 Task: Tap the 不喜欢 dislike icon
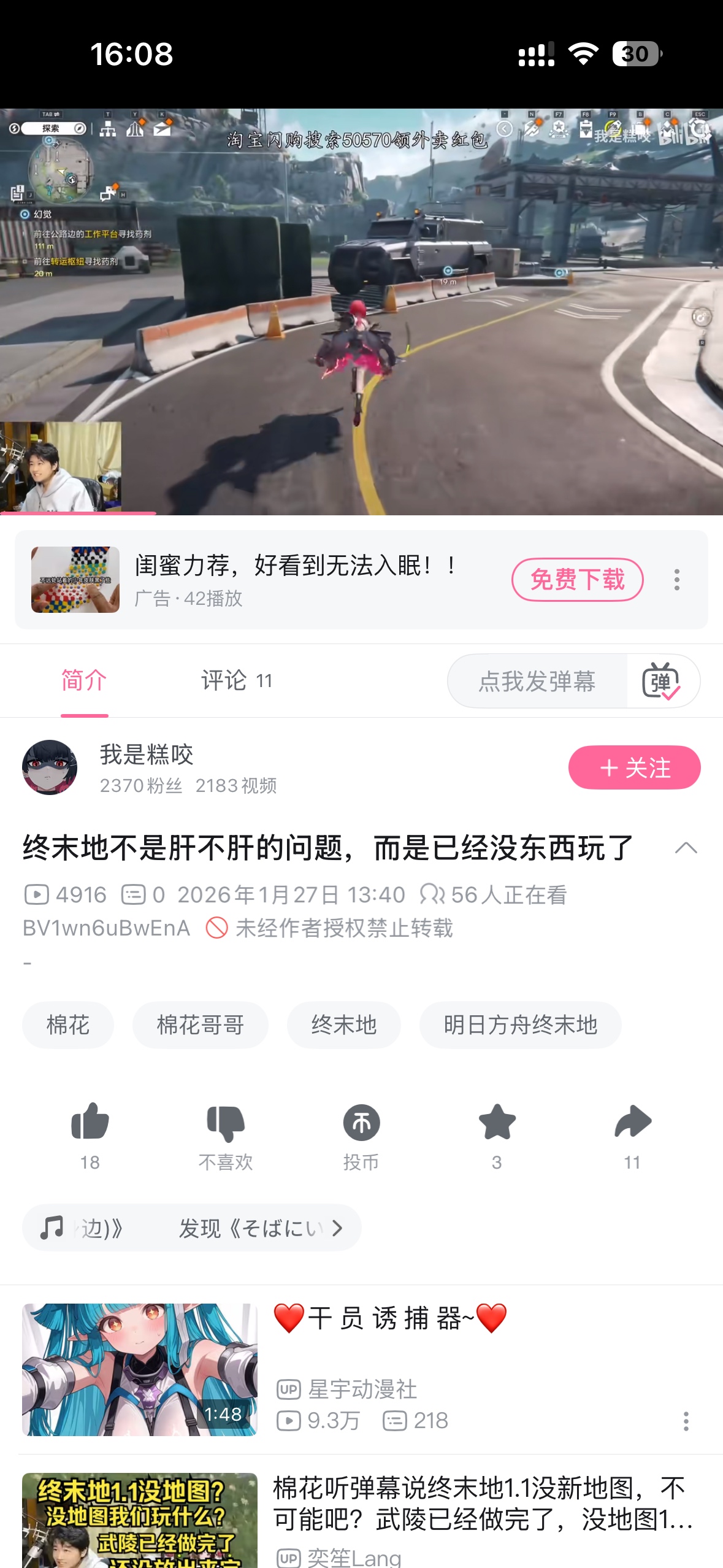226,1124
